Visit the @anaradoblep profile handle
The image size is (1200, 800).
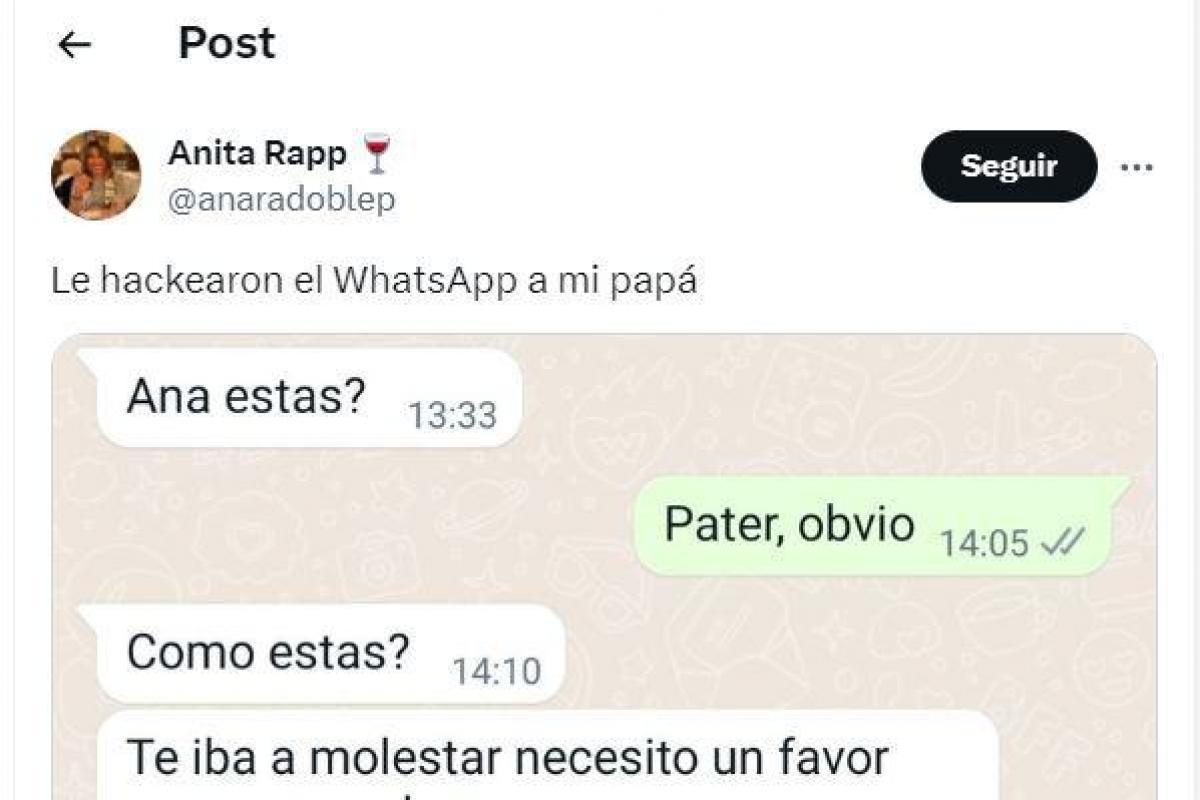point(281,200)
